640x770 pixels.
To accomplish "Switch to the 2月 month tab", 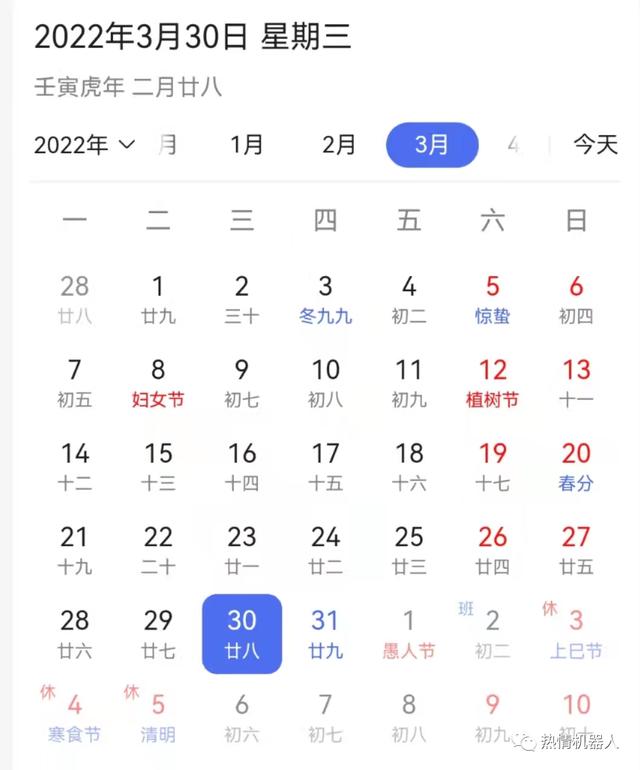I will tap(339, 145).
